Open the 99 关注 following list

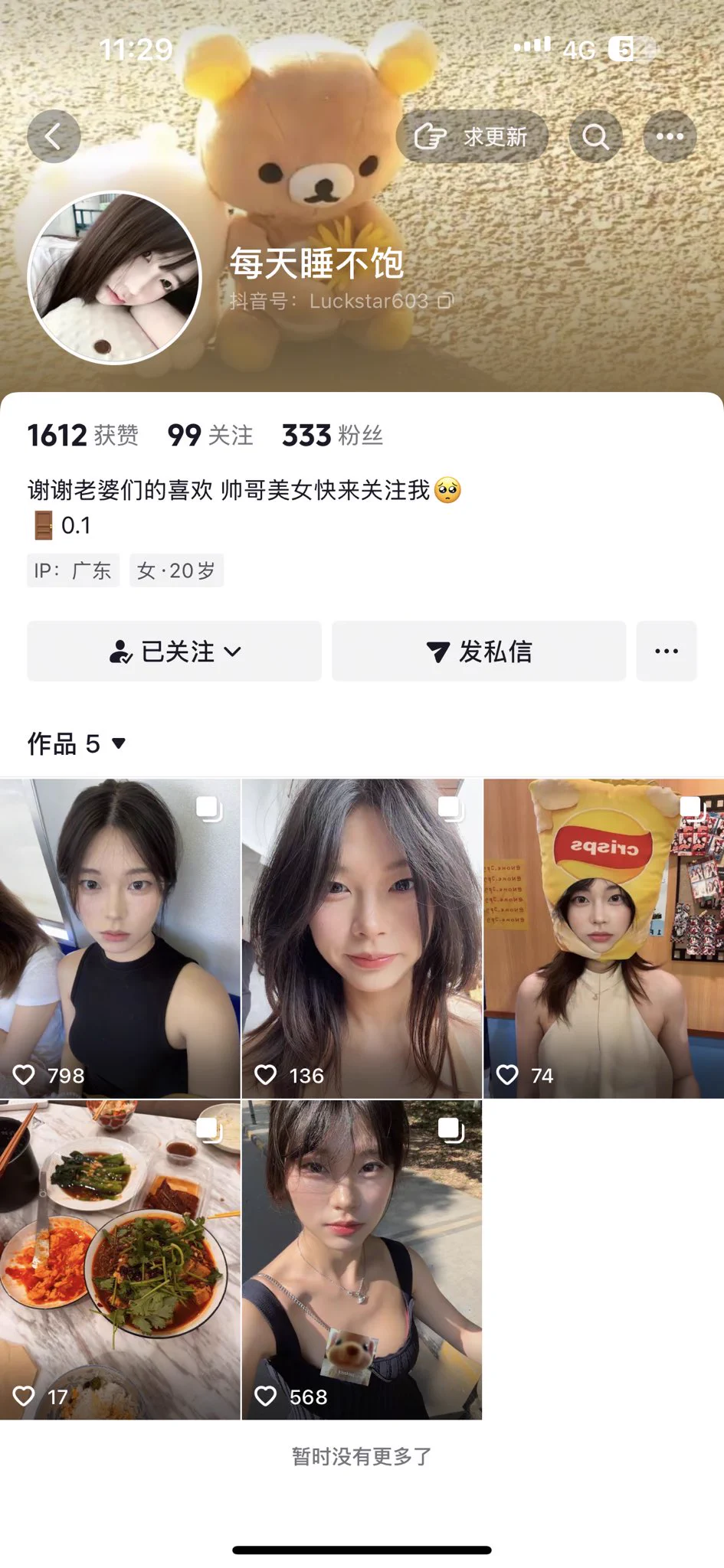tap(210, 435)
